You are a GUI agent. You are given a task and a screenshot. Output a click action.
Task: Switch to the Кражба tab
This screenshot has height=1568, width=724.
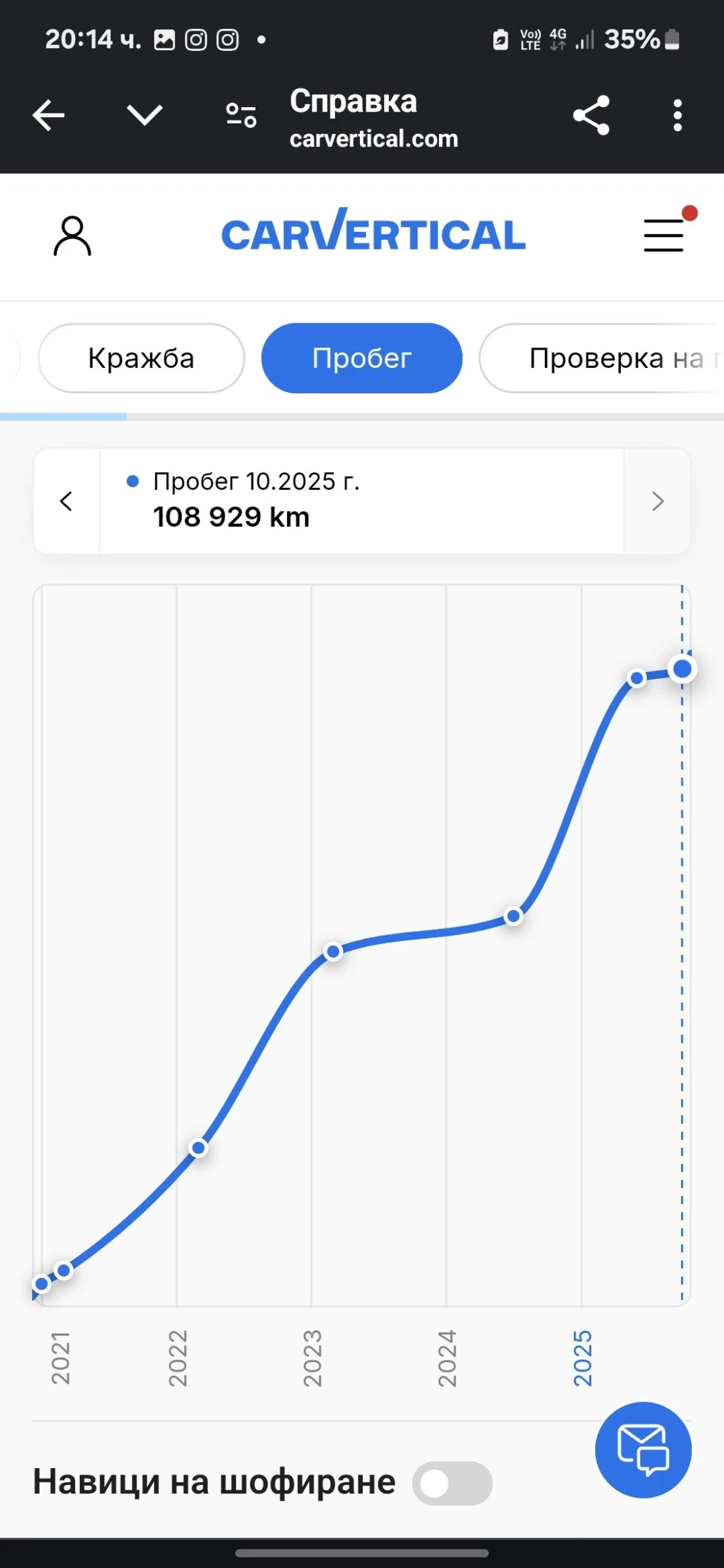pyautogui.click(x=141, y=358)
